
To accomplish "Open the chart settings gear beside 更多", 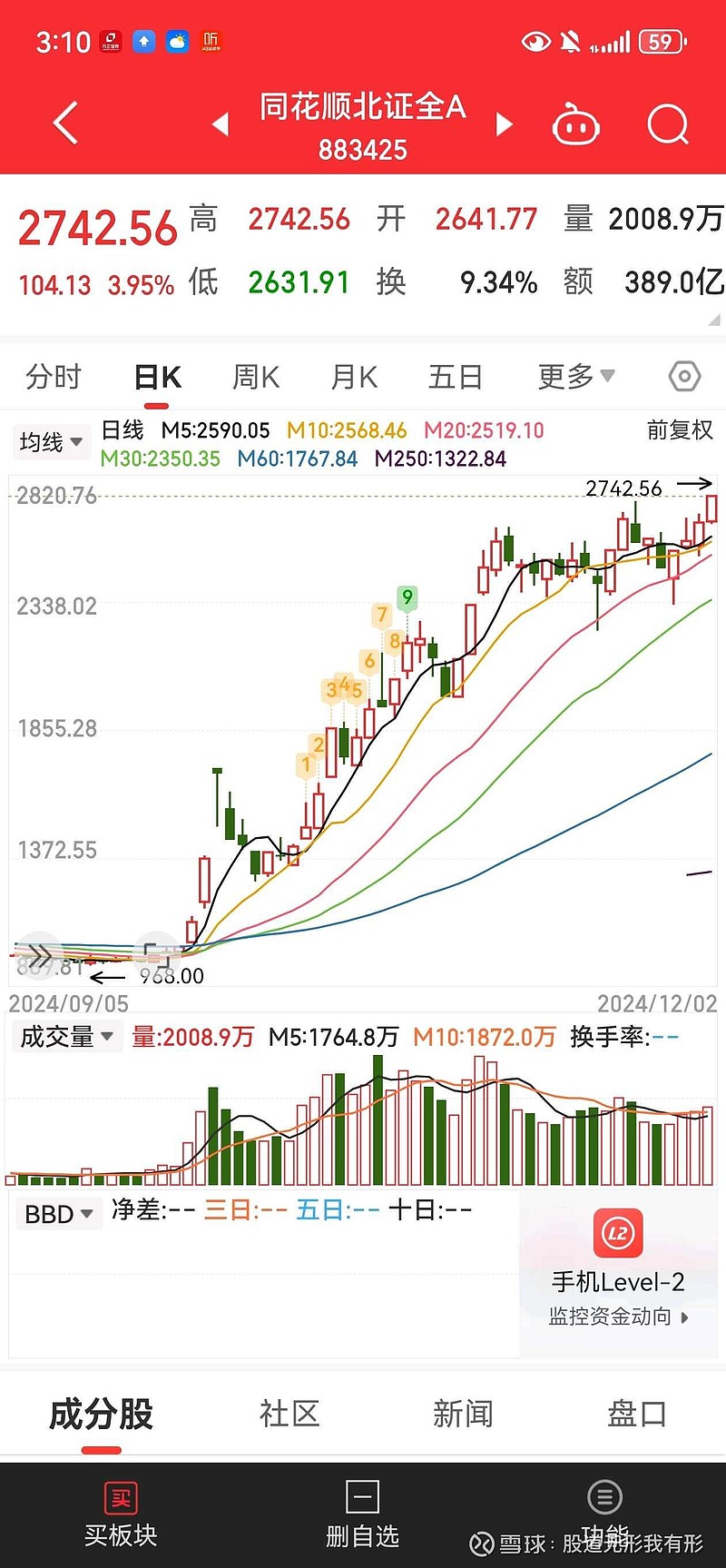I will coord(683,376).
